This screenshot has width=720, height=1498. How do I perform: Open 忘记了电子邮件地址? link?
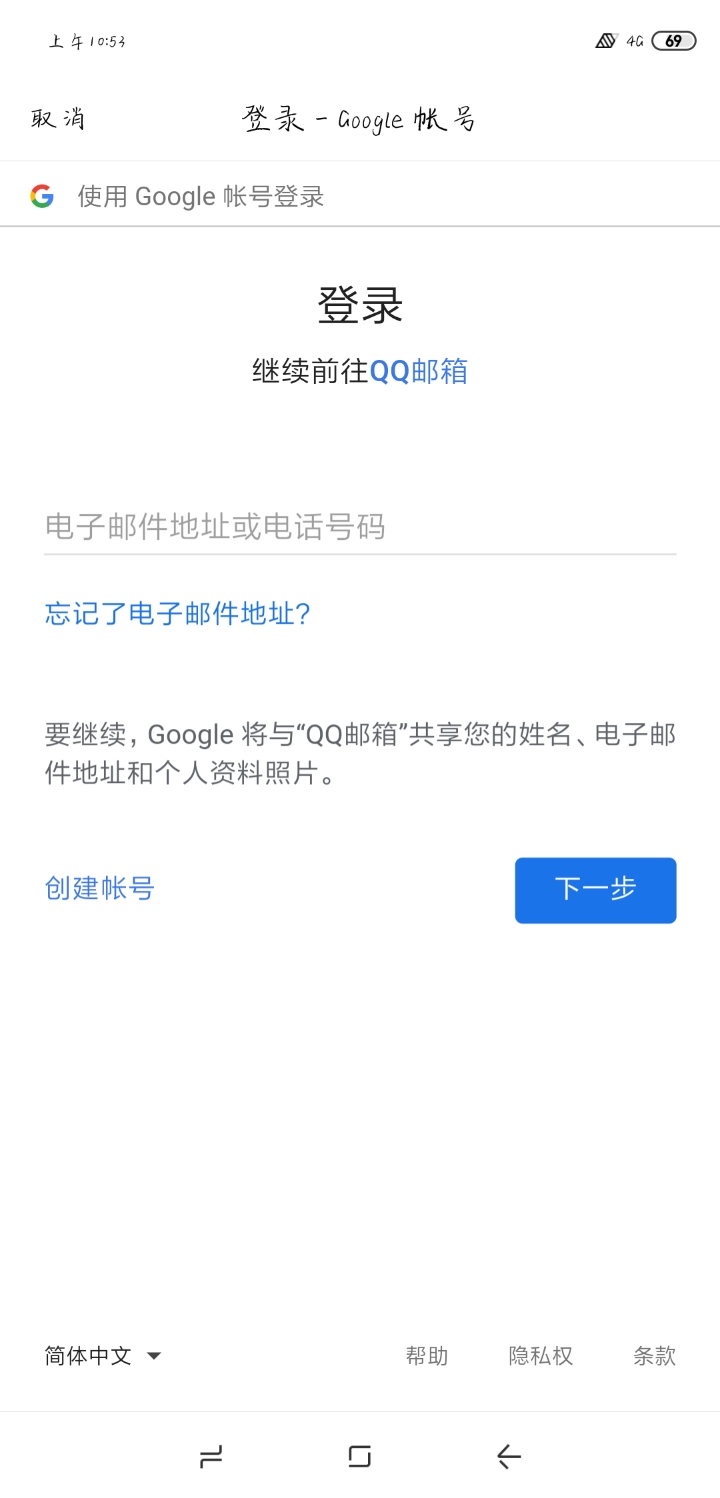tap(178, 613)
